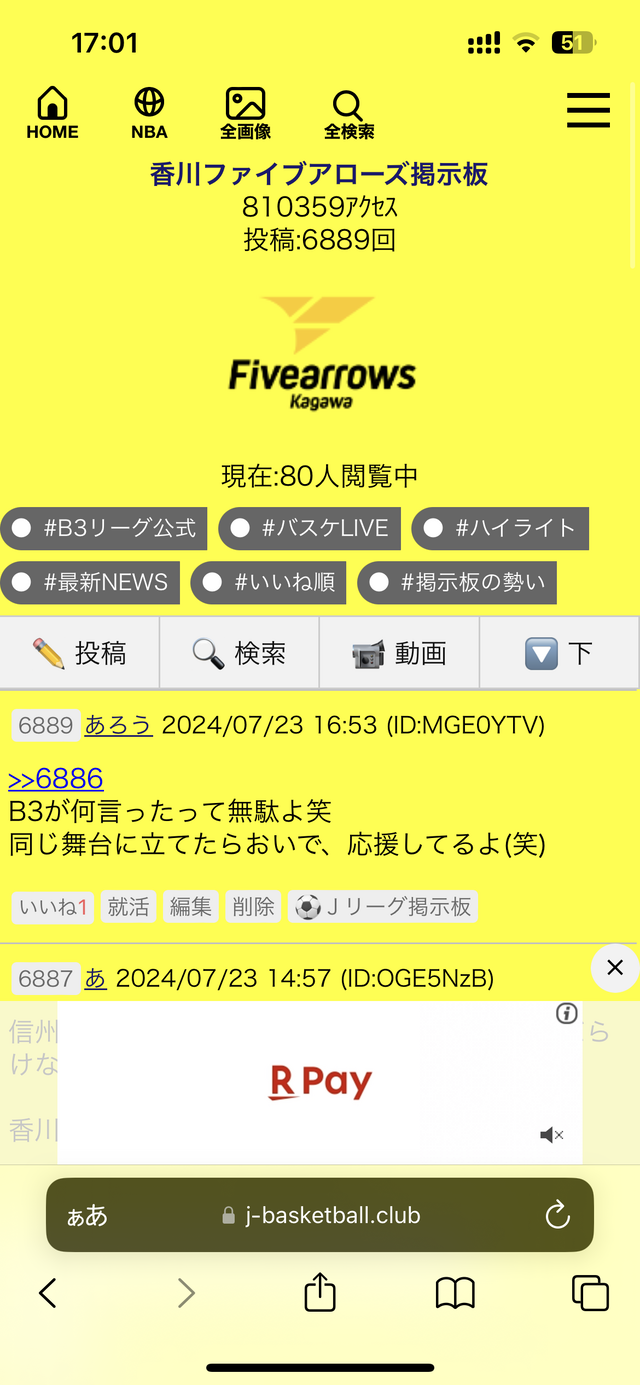Select the #バスケLIVE chip
Screen dimensions: 640x1385
click(310, 529)
